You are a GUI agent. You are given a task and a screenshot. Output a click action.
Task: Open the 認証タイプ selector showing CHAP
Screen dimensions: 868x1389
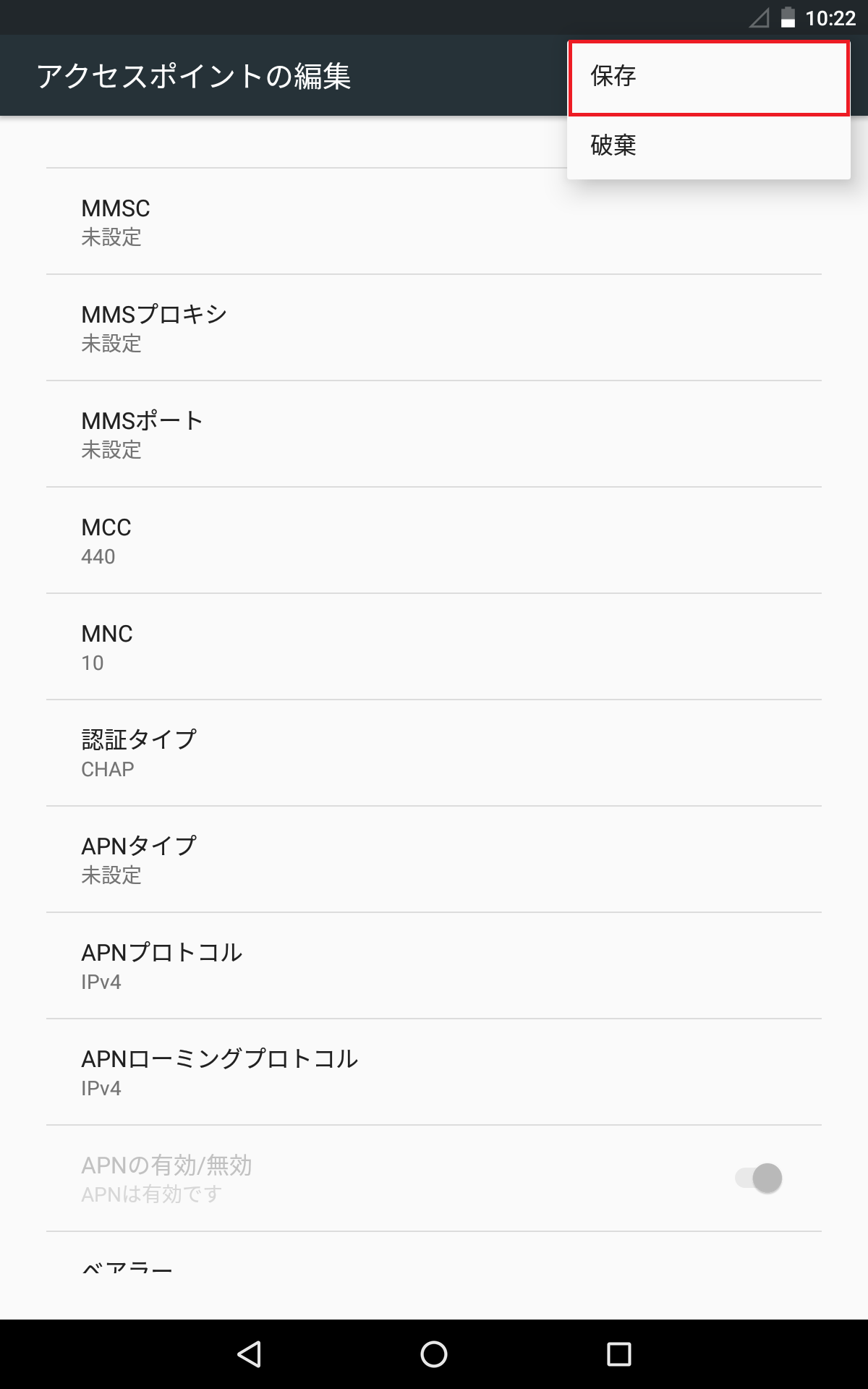click(434, 752)
